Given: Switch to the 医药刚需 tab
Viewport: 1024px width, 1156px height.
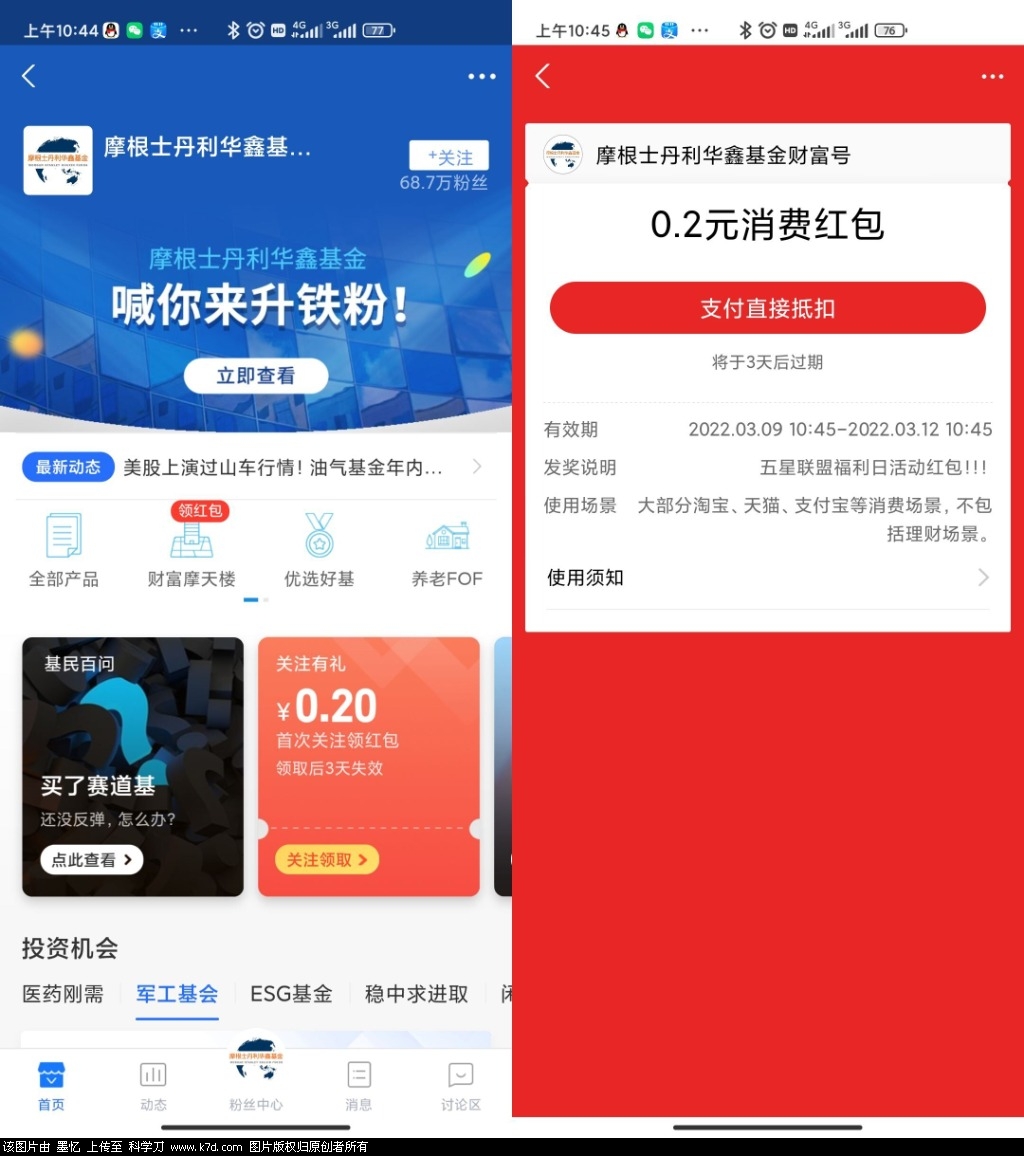Looking at the screenshot, I should pos(63,994).
